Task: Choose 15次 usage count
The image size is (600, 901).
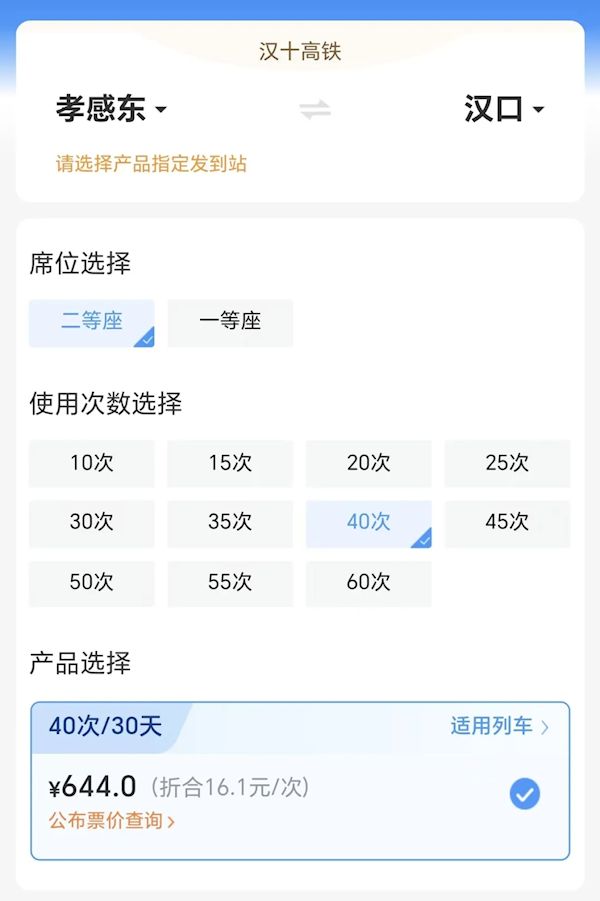Action: point(230,463)
